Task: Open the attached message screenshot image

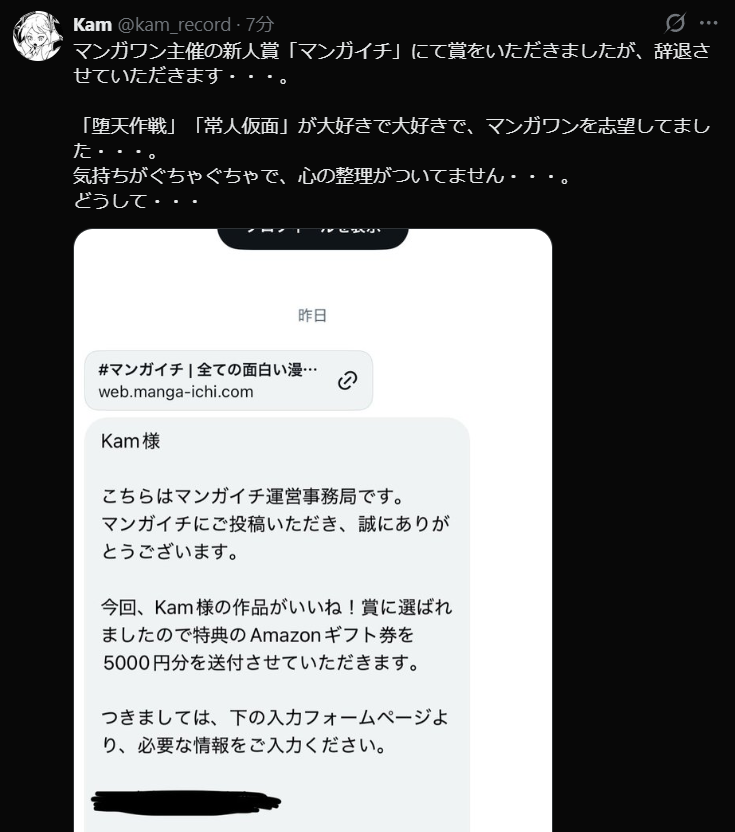Action: tap(313, 530)
